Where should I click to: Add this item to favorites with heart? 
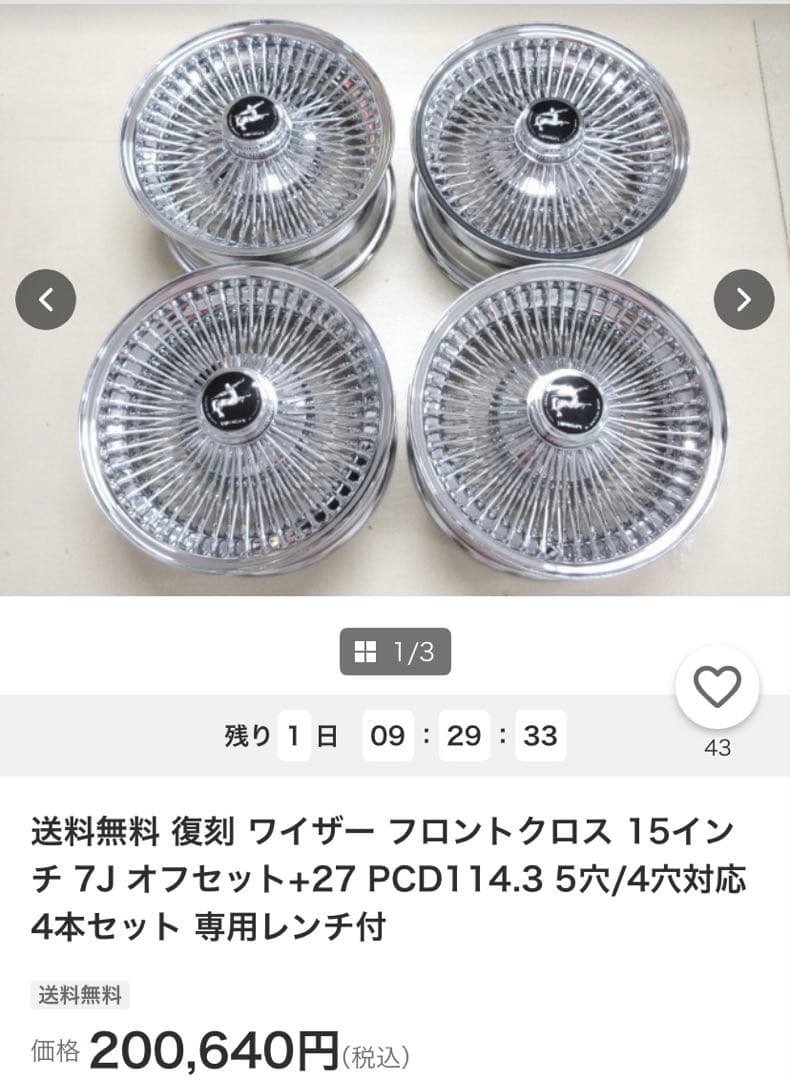pyautogui.click(x=717, y=687)
